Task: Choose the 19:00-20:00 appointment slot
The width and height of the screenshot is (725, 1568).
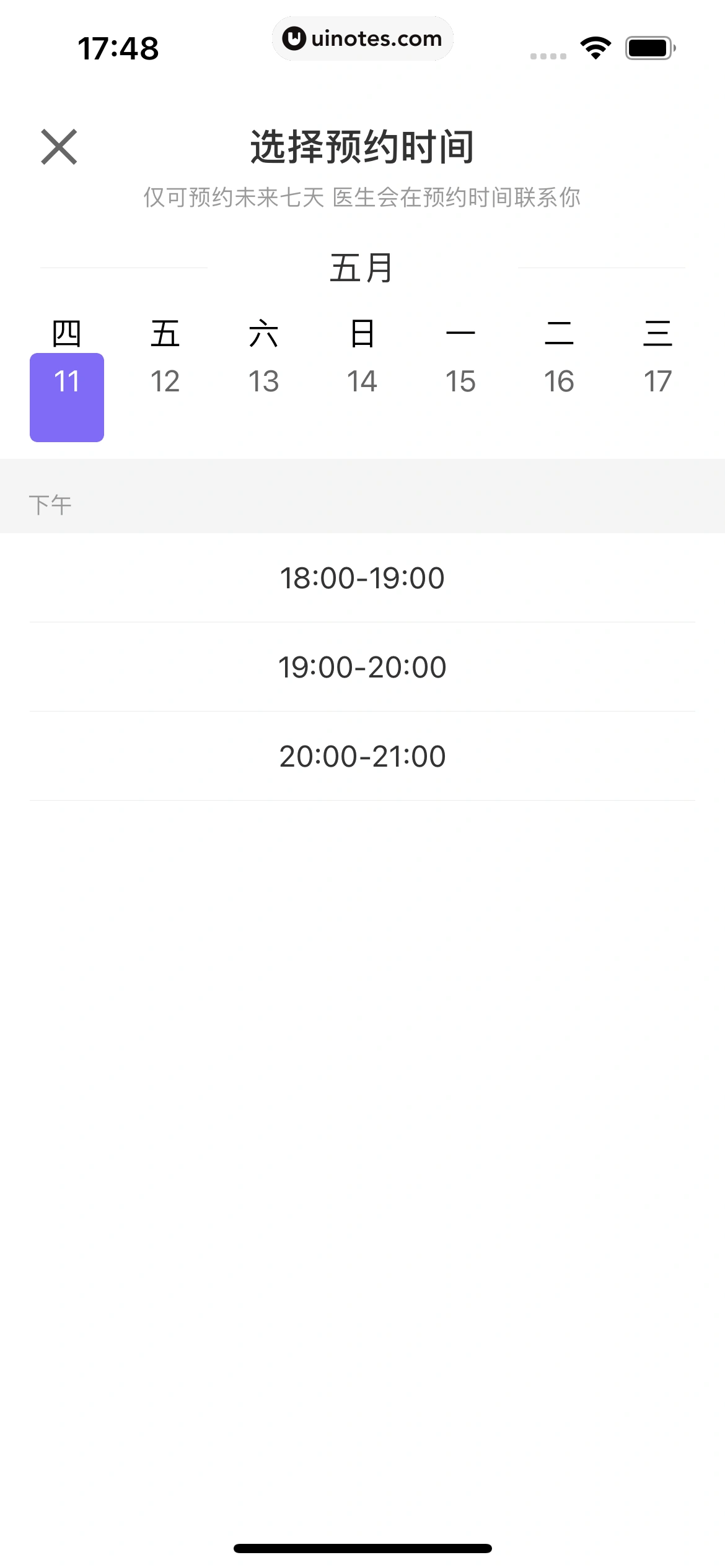Action: point(362,666)
